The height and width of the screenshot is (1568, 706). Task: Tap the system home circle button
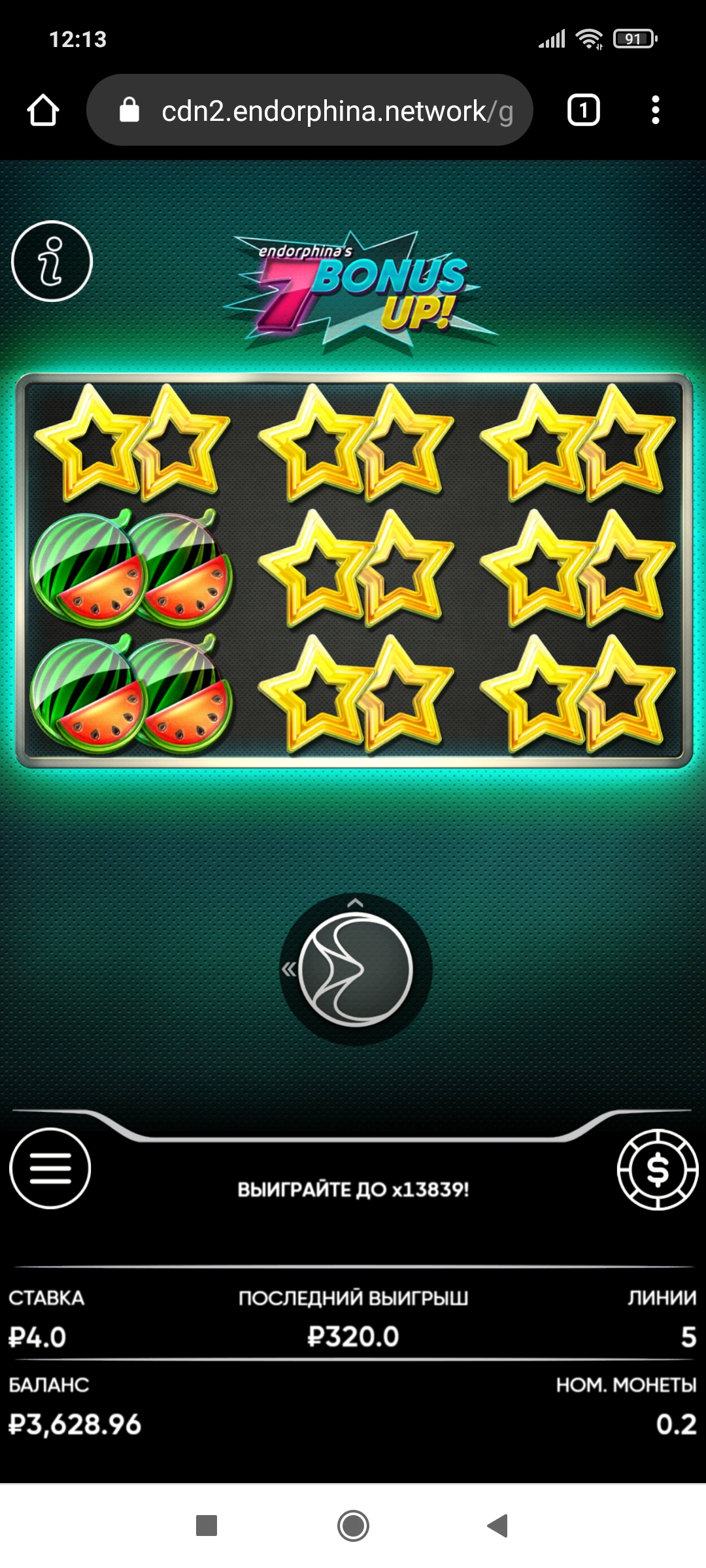coord(353,1526)
